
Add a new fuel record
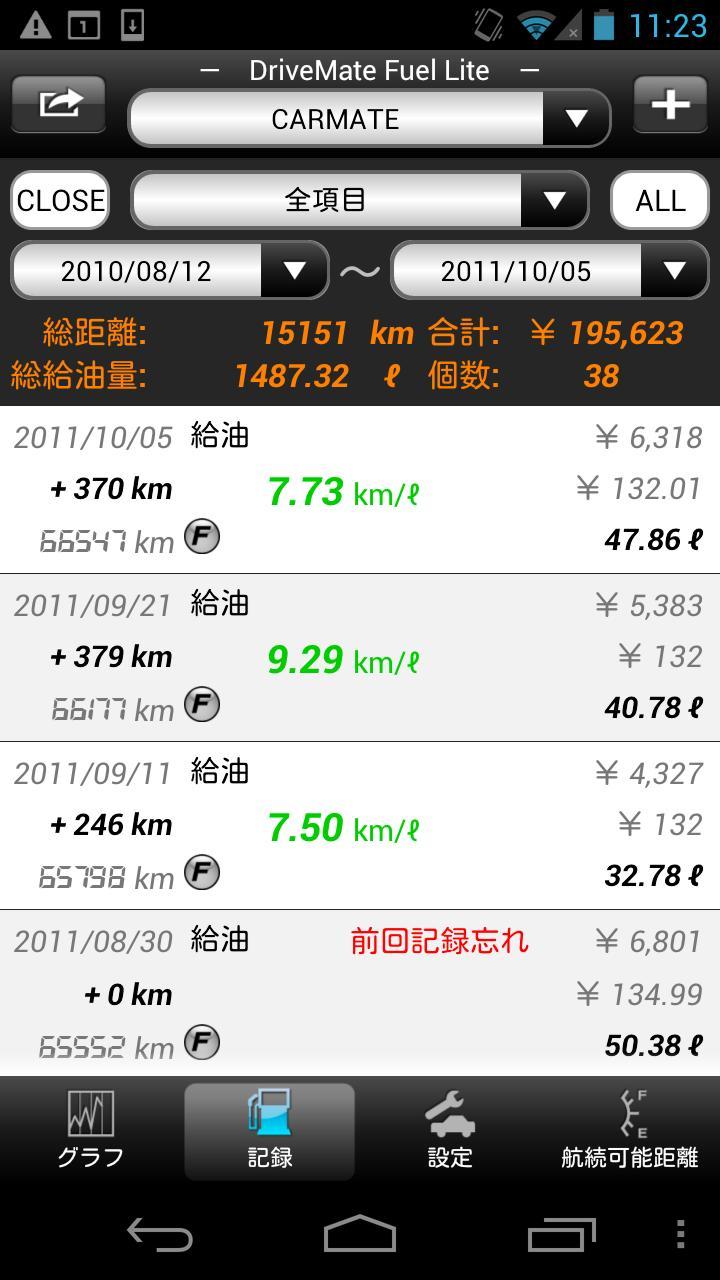click(669, 103)
